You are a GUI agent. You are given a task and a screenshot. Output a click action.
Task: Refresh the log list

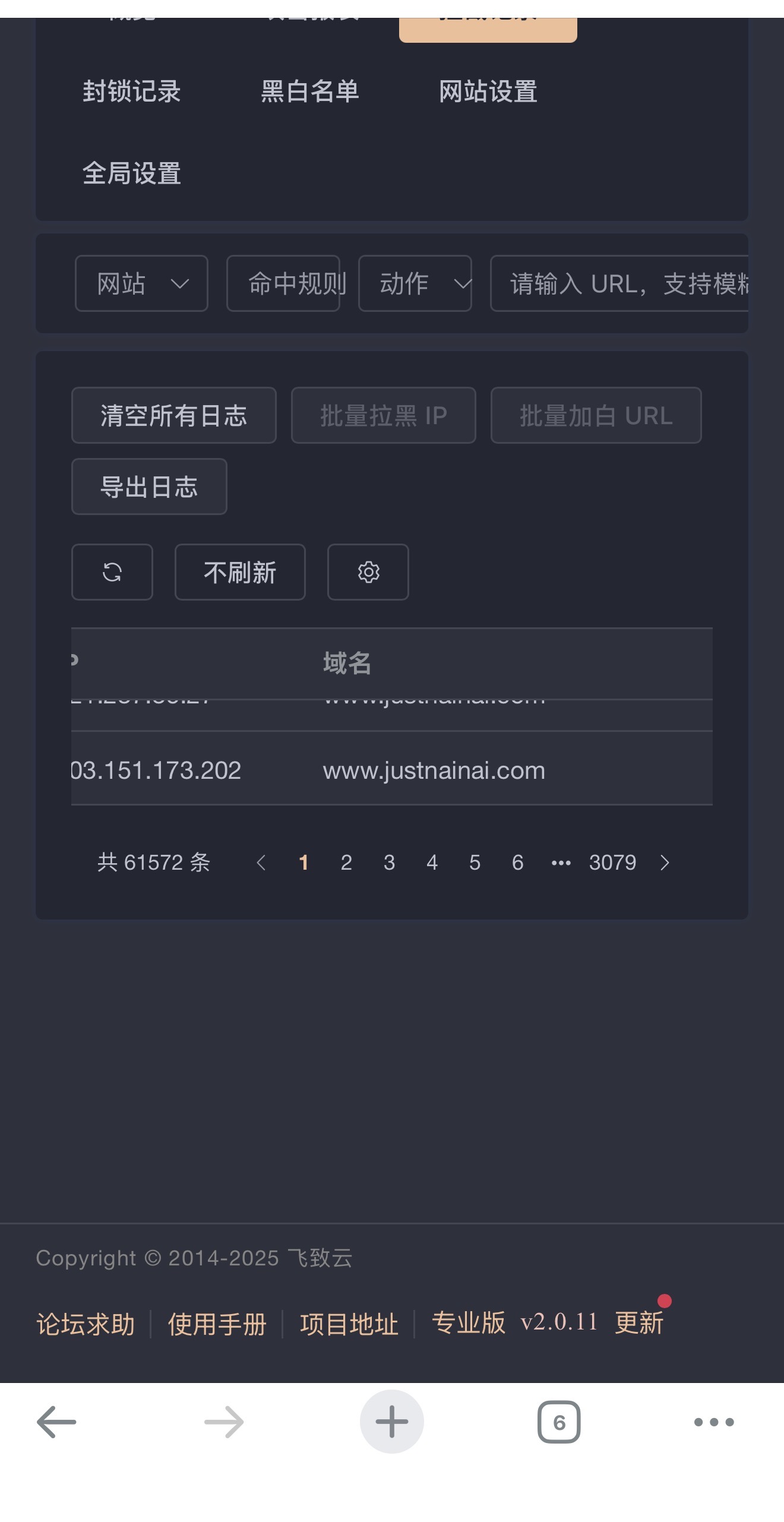112,572
